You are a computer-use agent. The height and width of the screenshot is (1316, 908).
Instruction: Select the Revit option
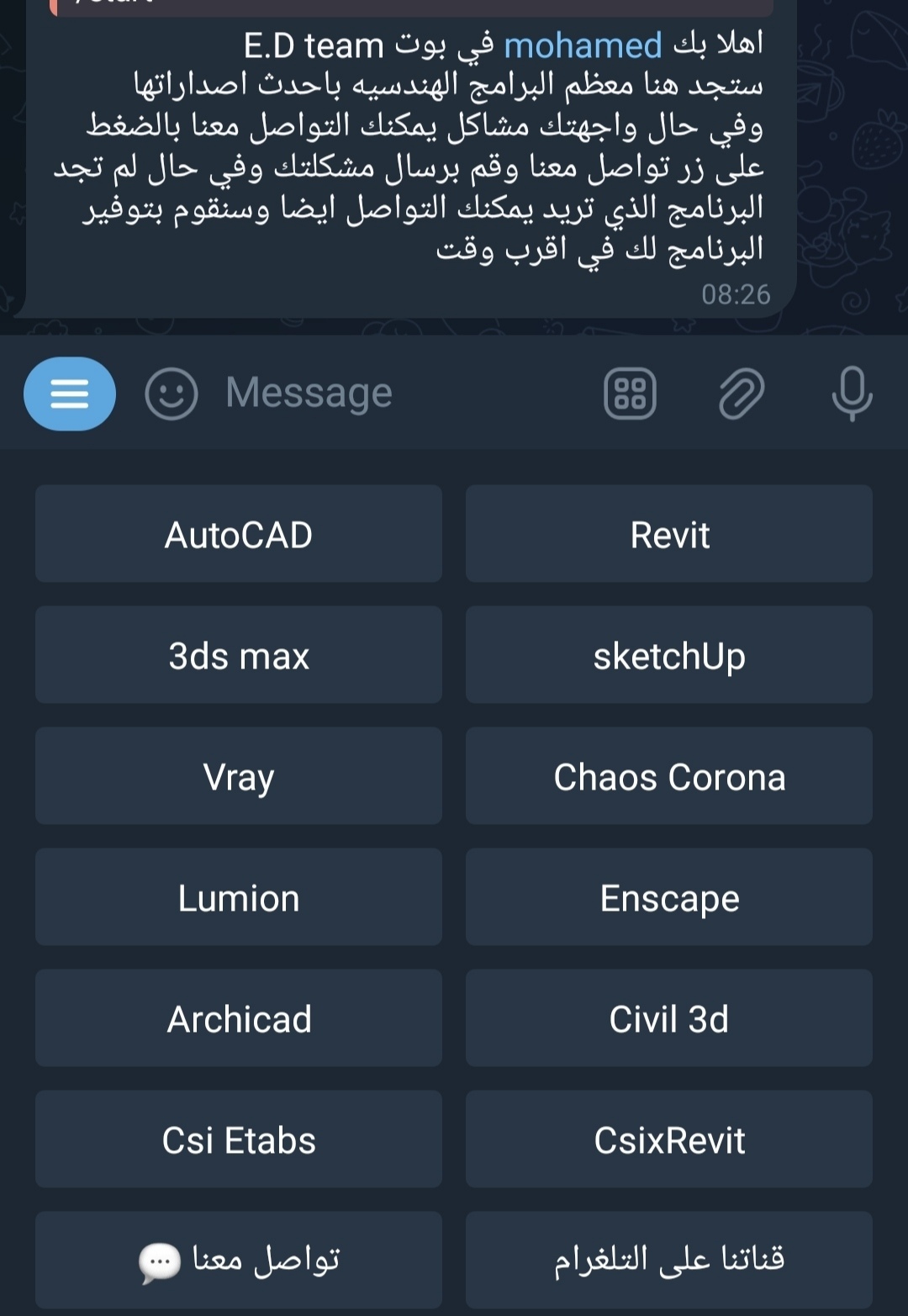[x=669, y=534]
